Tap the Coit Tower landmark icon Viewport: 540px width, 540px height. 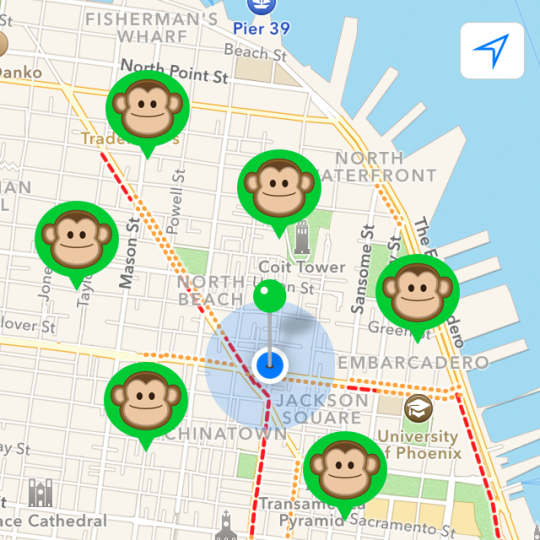[302, 238]
